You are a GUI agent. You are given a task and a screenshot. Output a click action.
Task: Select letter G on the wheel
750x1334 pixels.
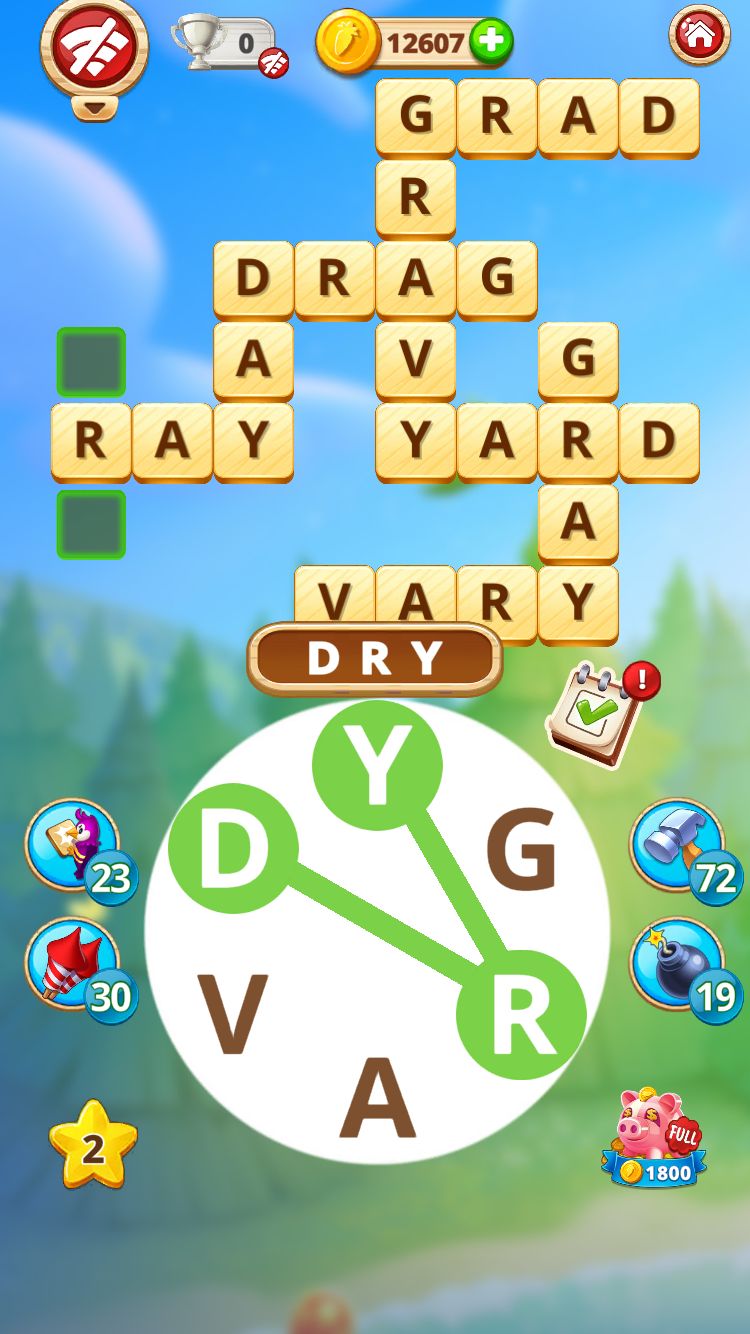[x=521, y=851]
